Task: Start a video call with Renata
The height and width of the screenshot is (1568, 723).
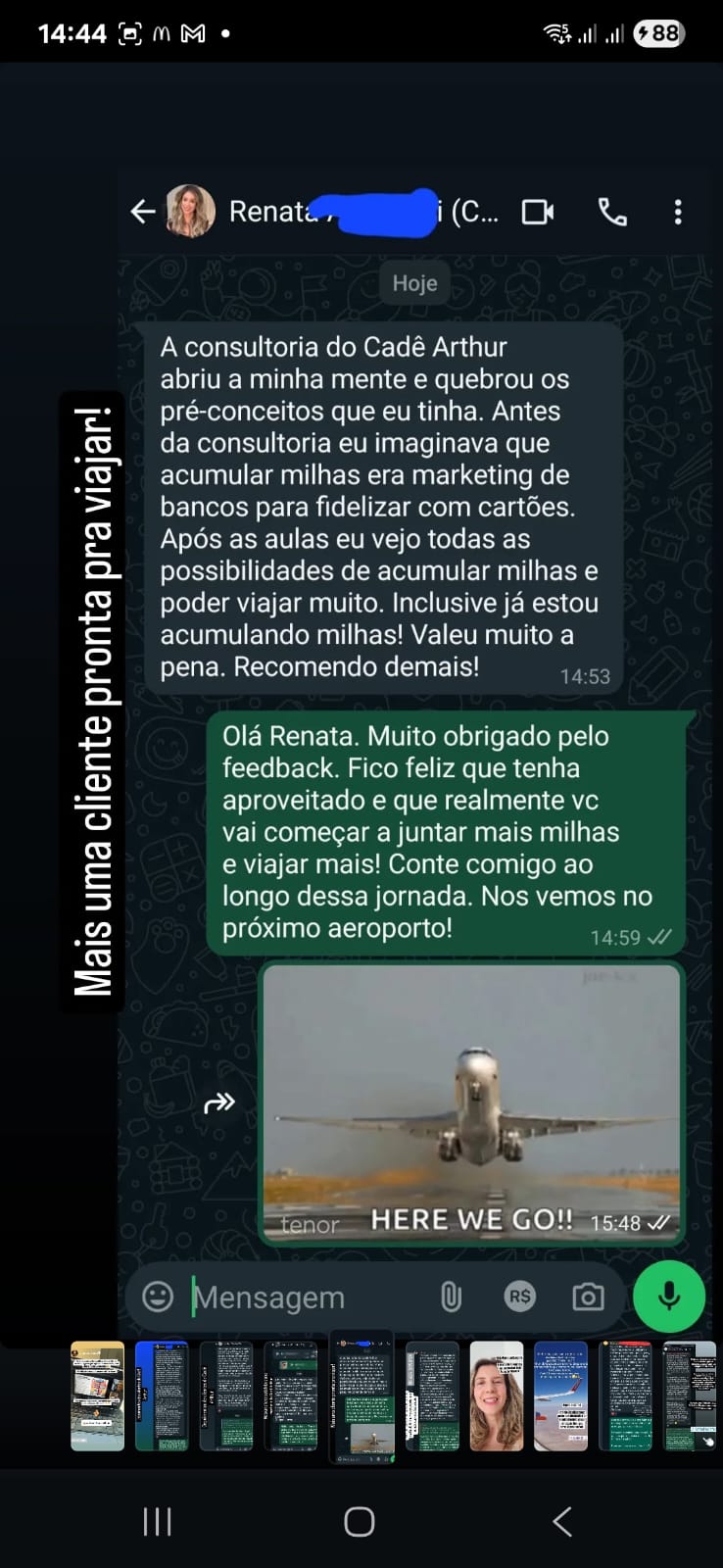Action: 537,211
